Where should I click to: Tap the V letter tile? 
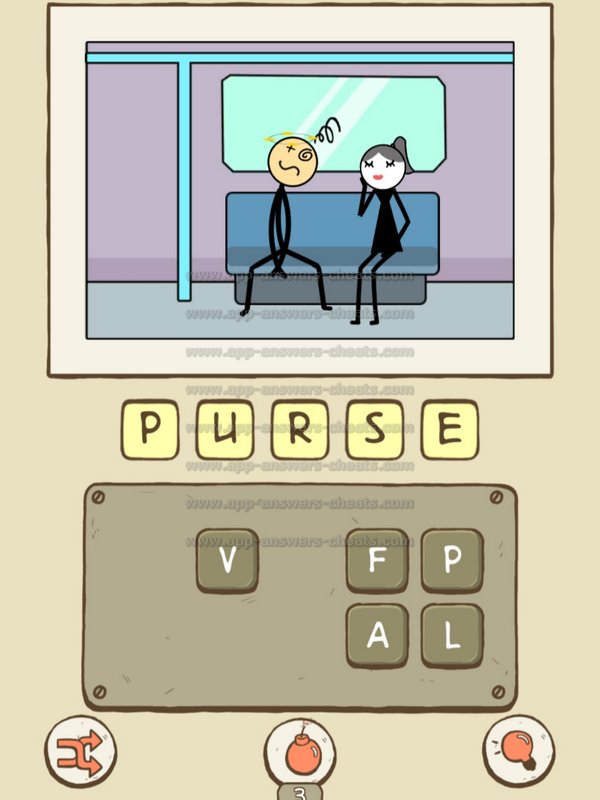(227, 561)
